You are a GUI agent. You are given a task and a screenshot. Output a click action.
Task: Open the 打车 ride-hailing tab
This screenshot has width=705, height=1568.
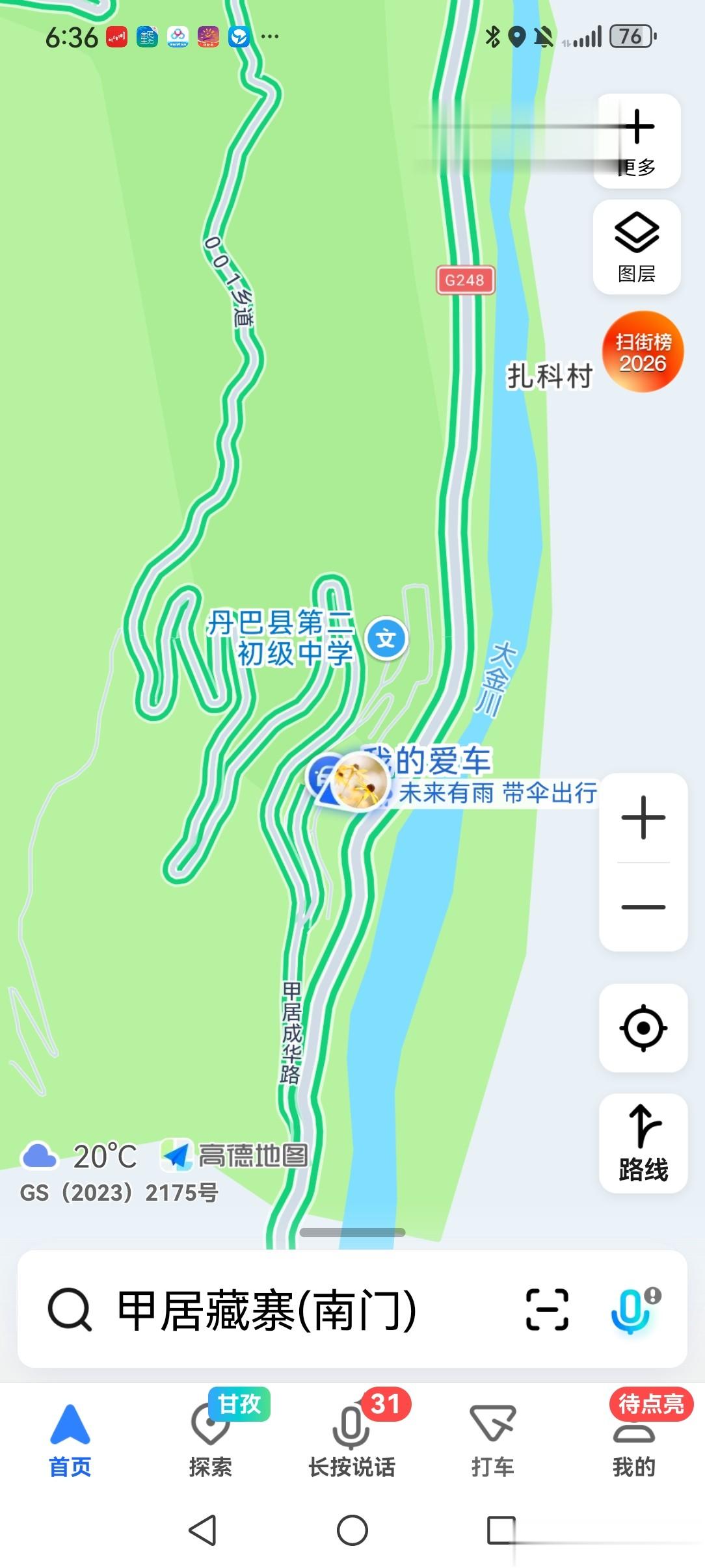tap(492, 1438)
